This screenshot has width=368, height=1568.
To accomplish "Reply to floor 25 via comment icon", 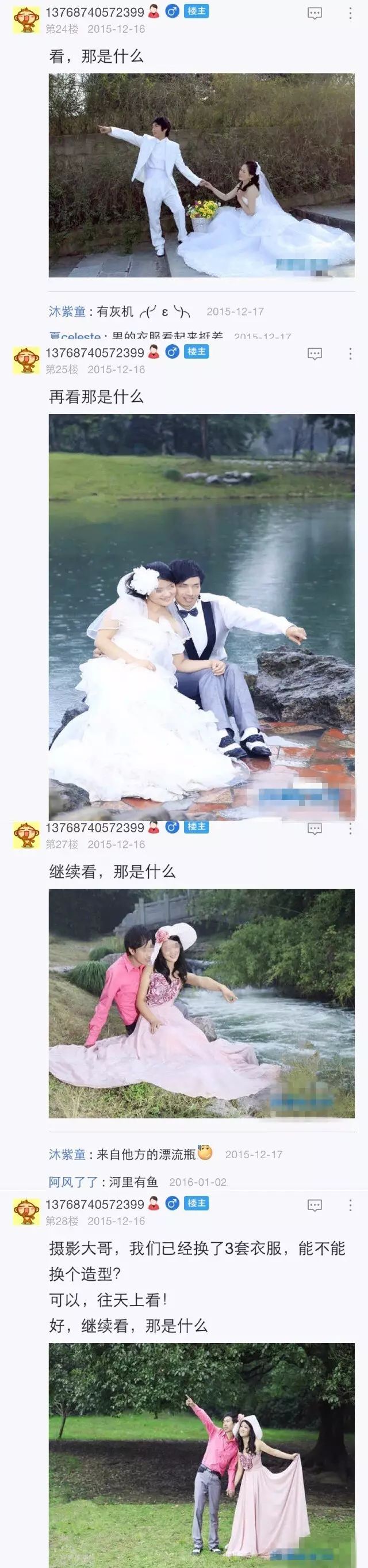I will (x=315, y=353).
